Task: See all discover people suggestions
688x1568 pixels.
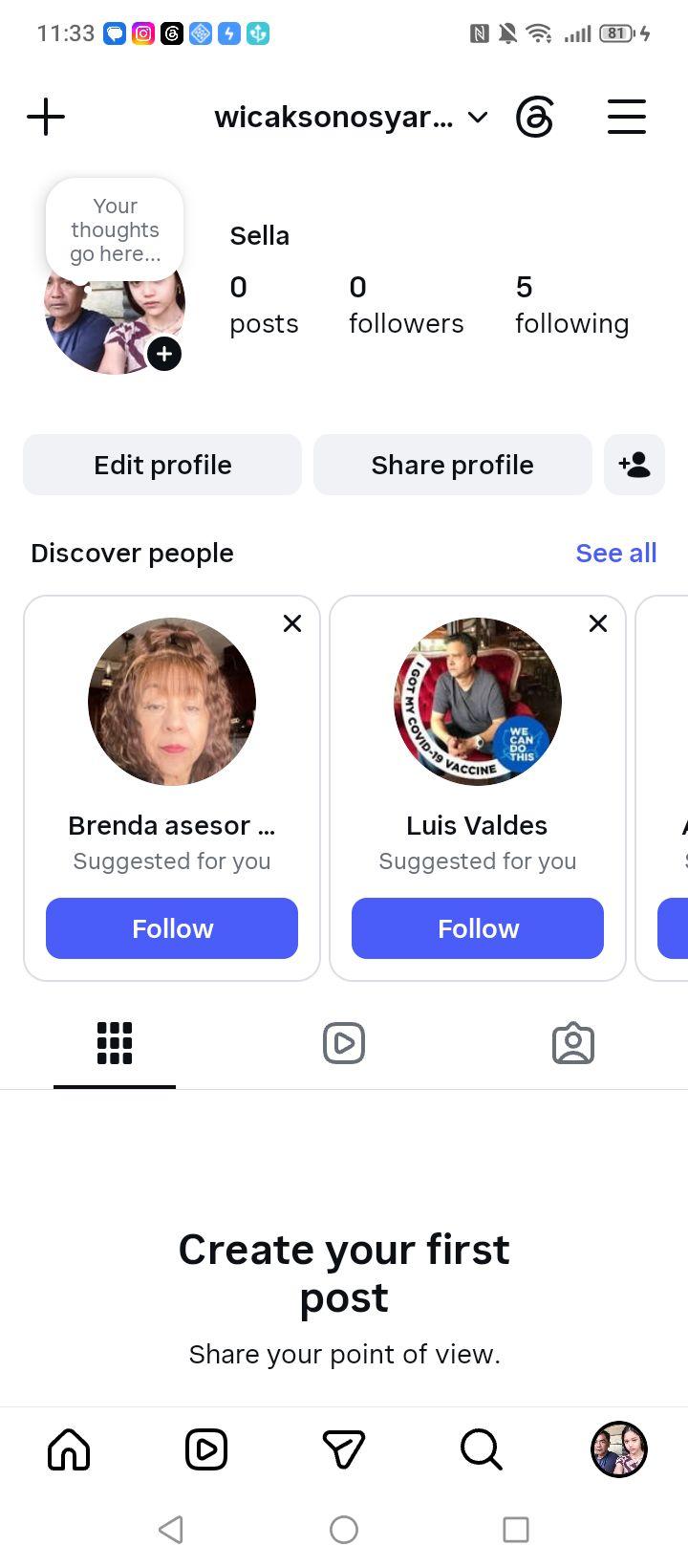Action: [616, 553]
